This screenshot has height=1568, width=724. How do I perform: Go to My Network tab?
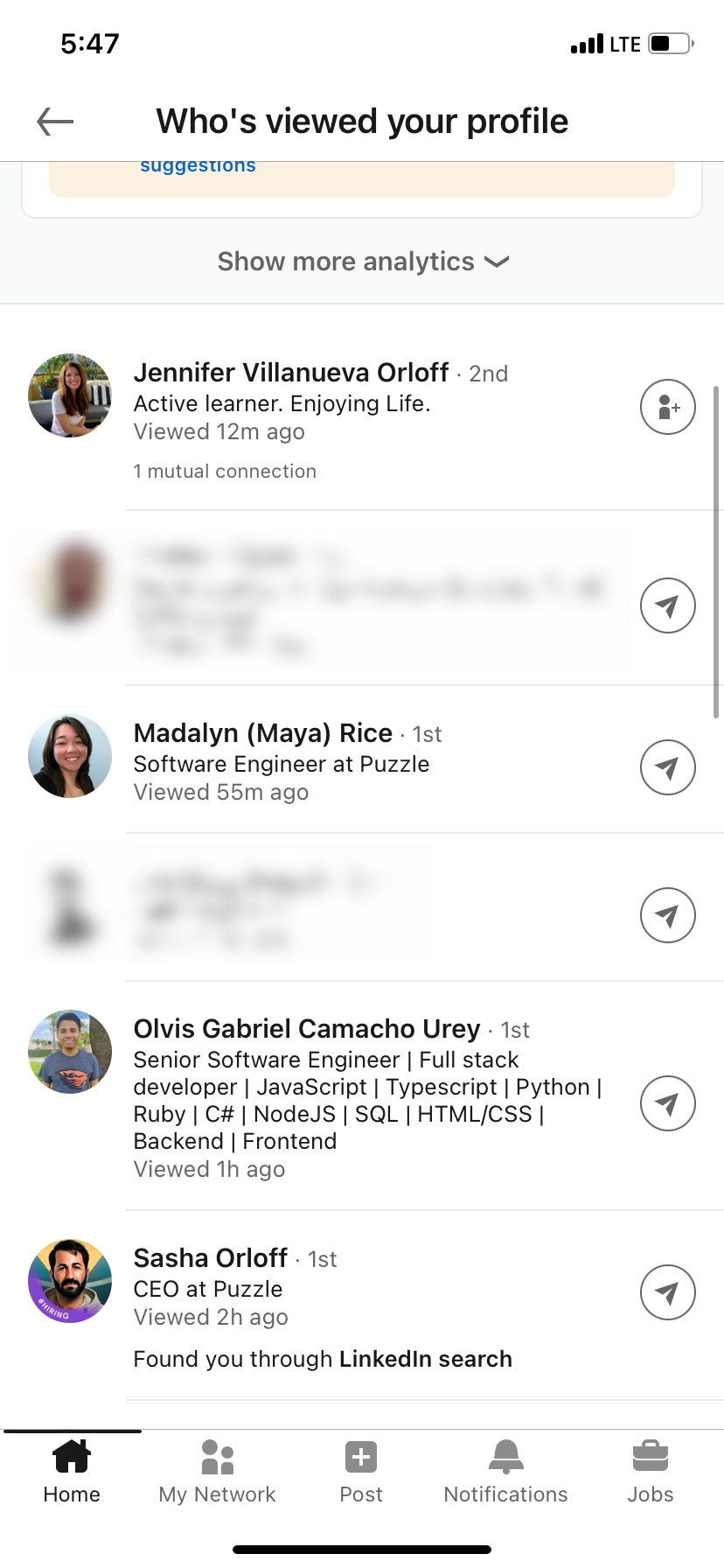click(x=217, y=1471)
